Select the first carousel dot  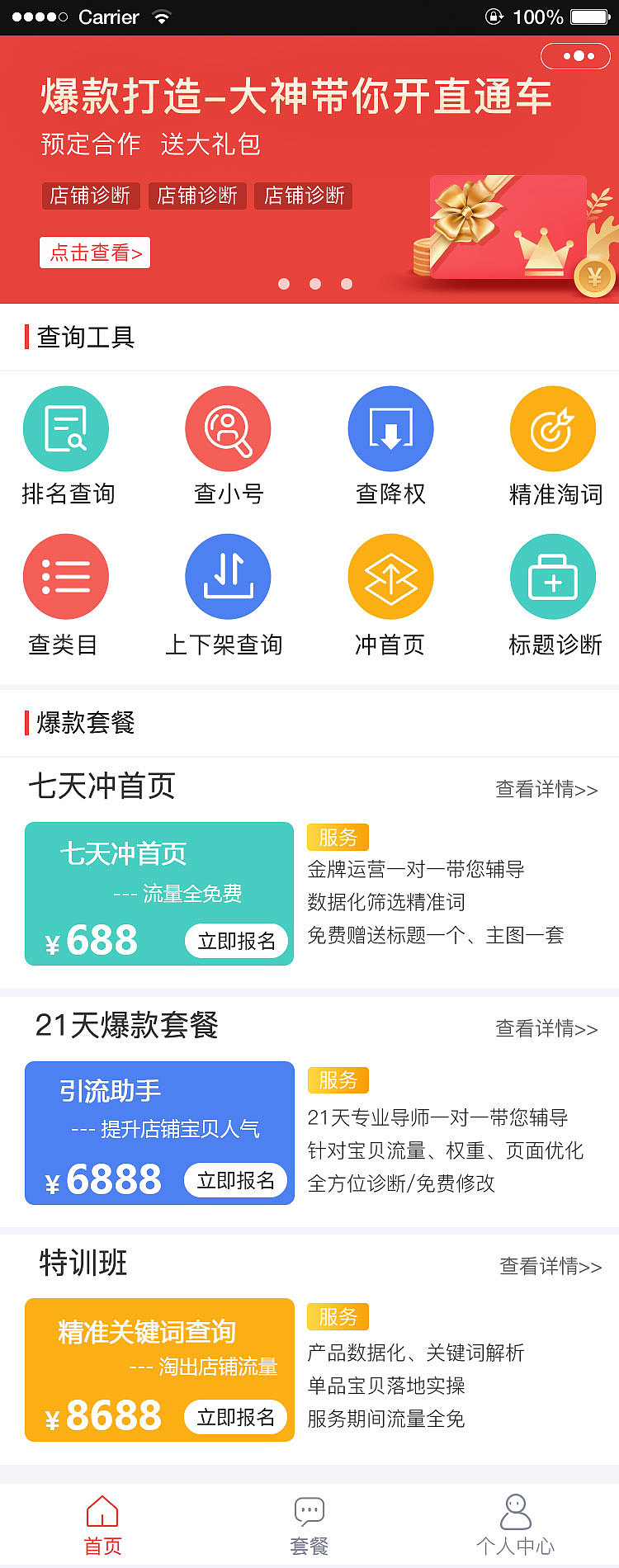(x=284, y=283)
